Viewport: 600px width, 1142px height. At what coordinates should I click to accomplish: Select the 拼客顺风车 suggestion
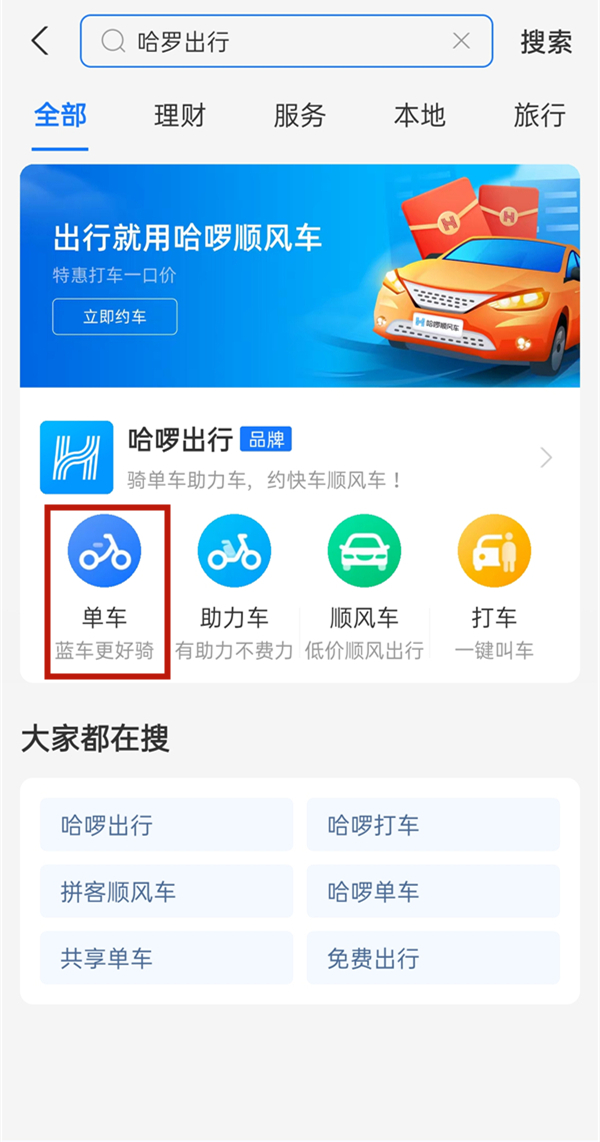[166, 891]
